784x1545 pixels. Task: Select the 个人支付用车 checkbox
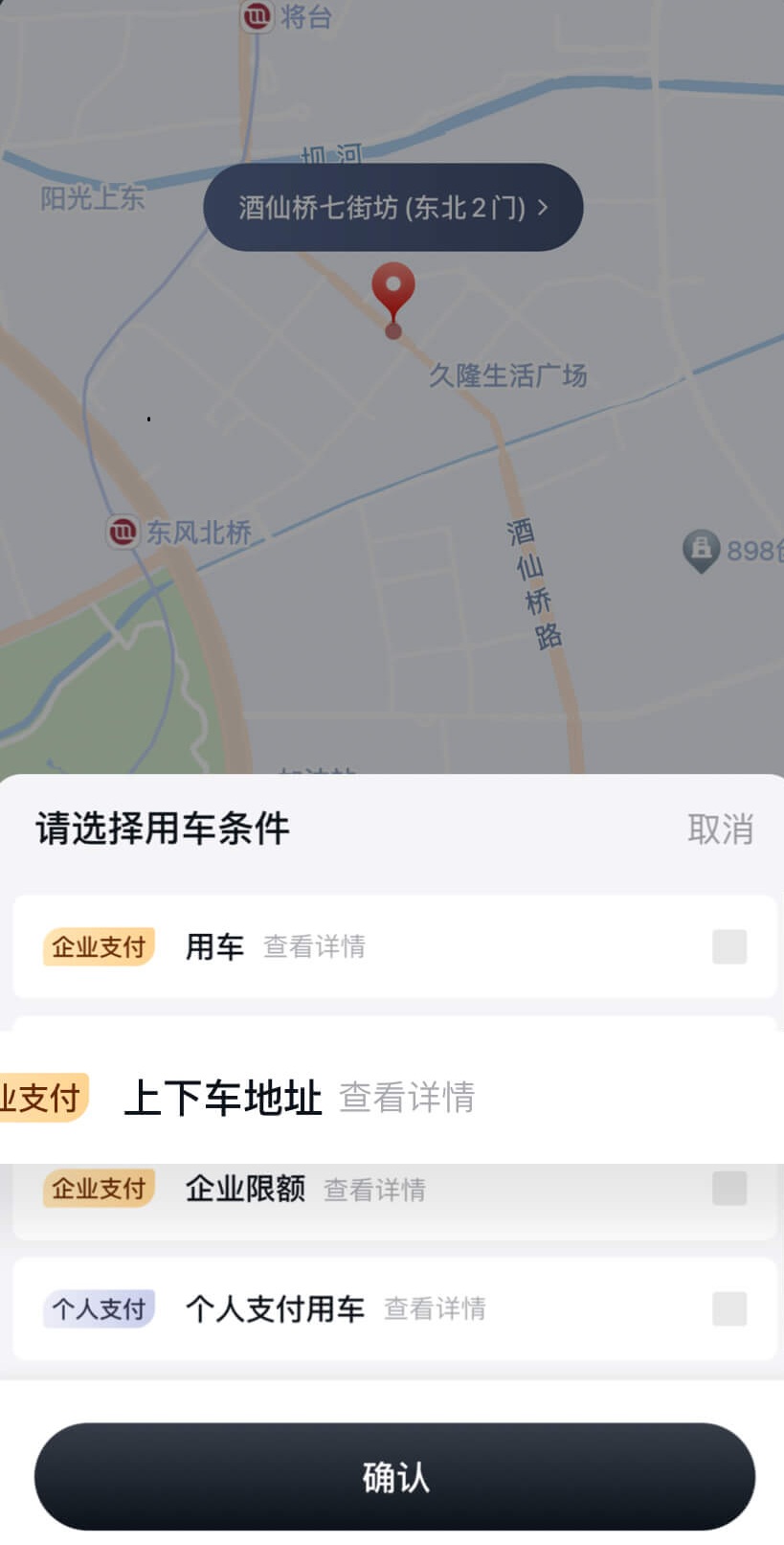coord(728,1308)
